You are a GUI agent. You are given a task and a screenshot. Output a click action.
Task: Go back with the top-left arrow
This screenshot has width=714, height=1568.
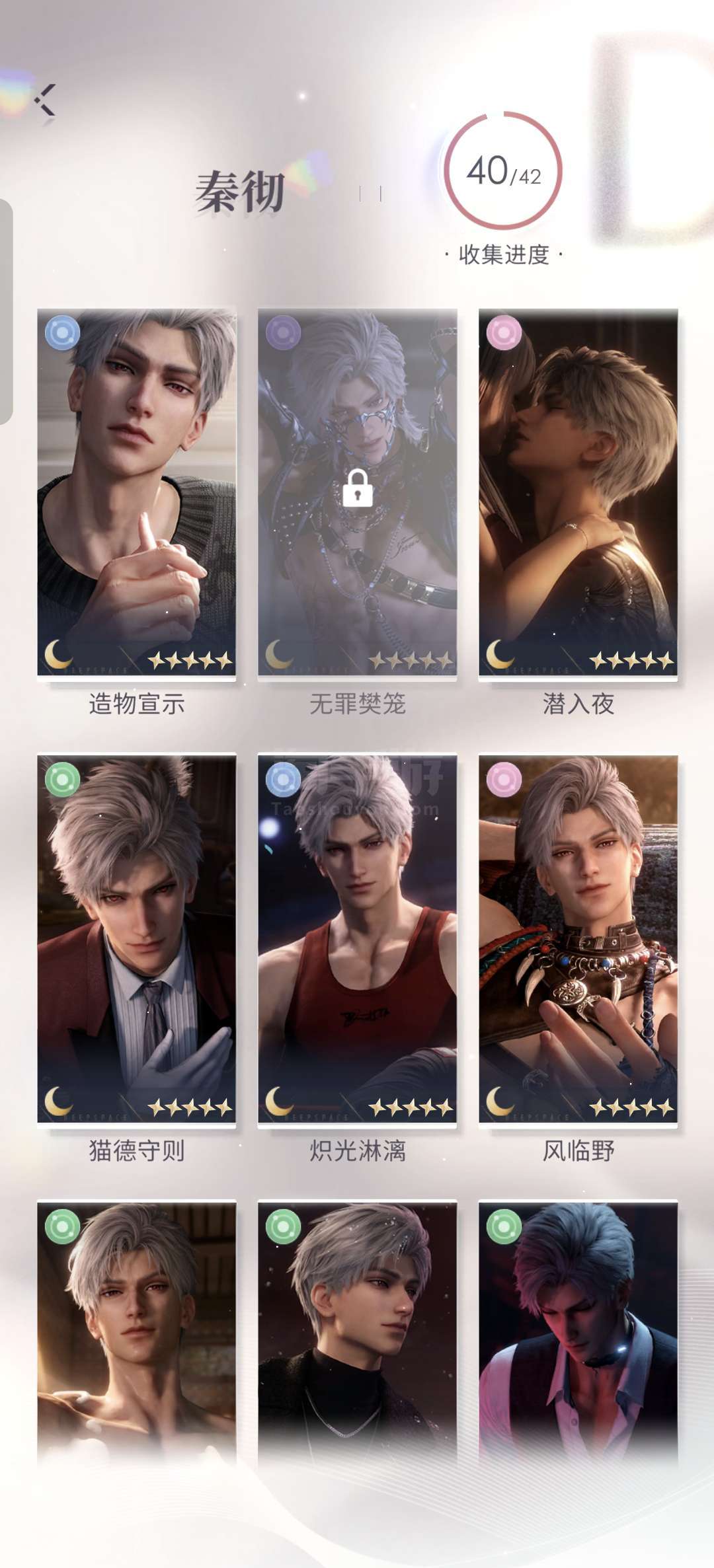pos(46,100)
